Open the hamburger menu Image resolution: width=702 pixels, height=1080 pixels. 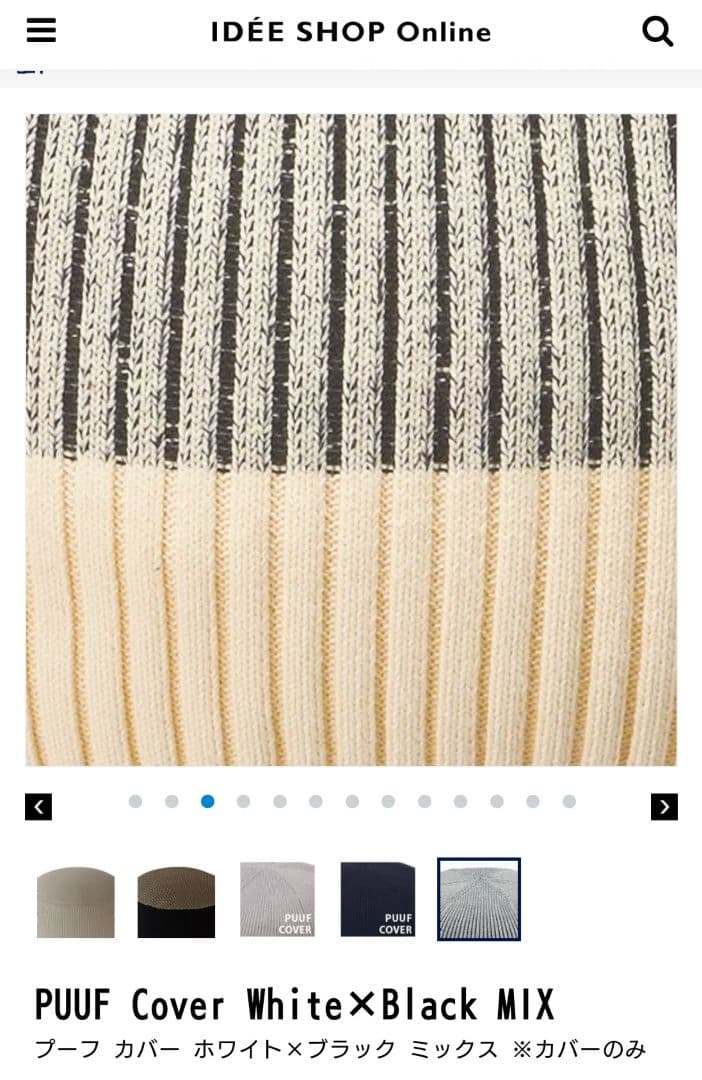point(41,31)
